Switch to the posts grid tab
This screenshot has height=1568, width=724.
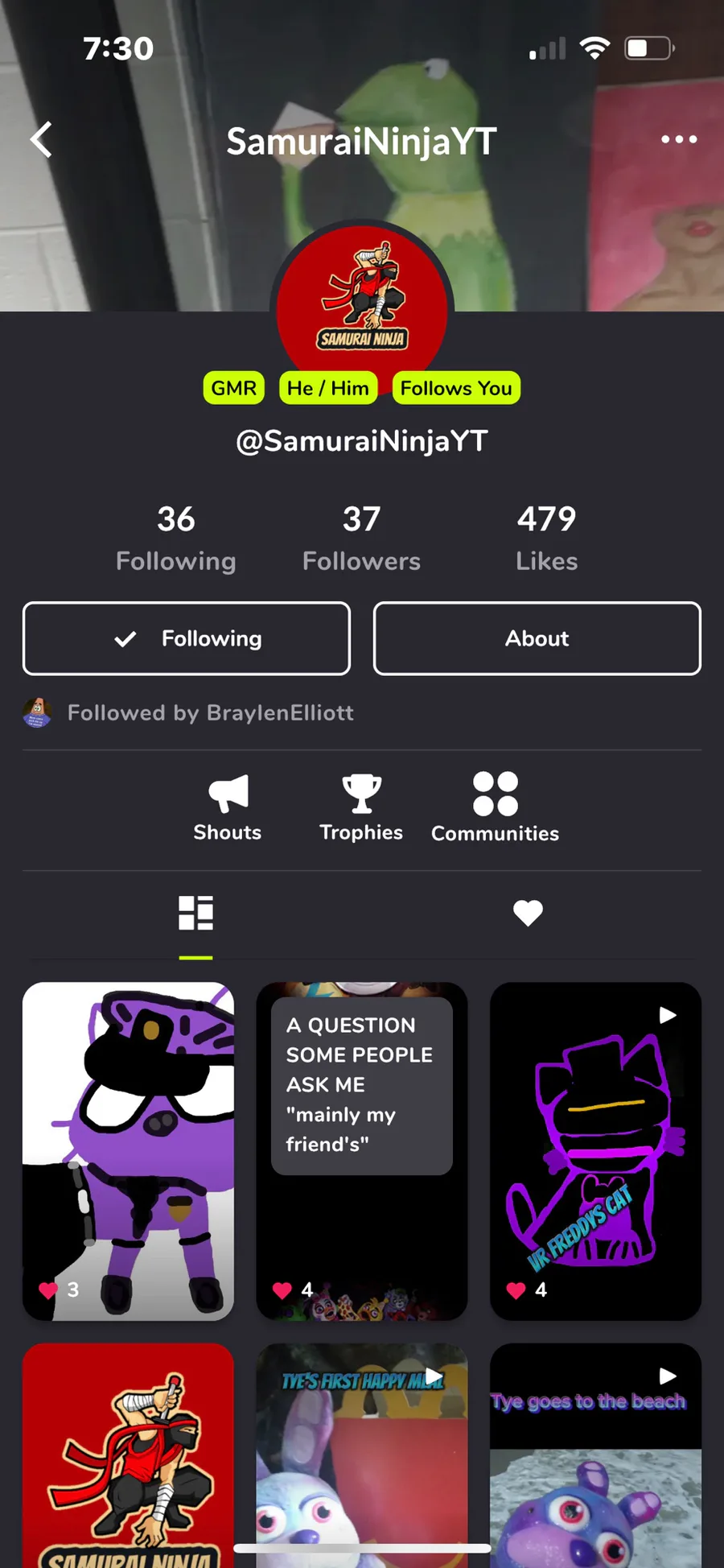coord(195,914)
